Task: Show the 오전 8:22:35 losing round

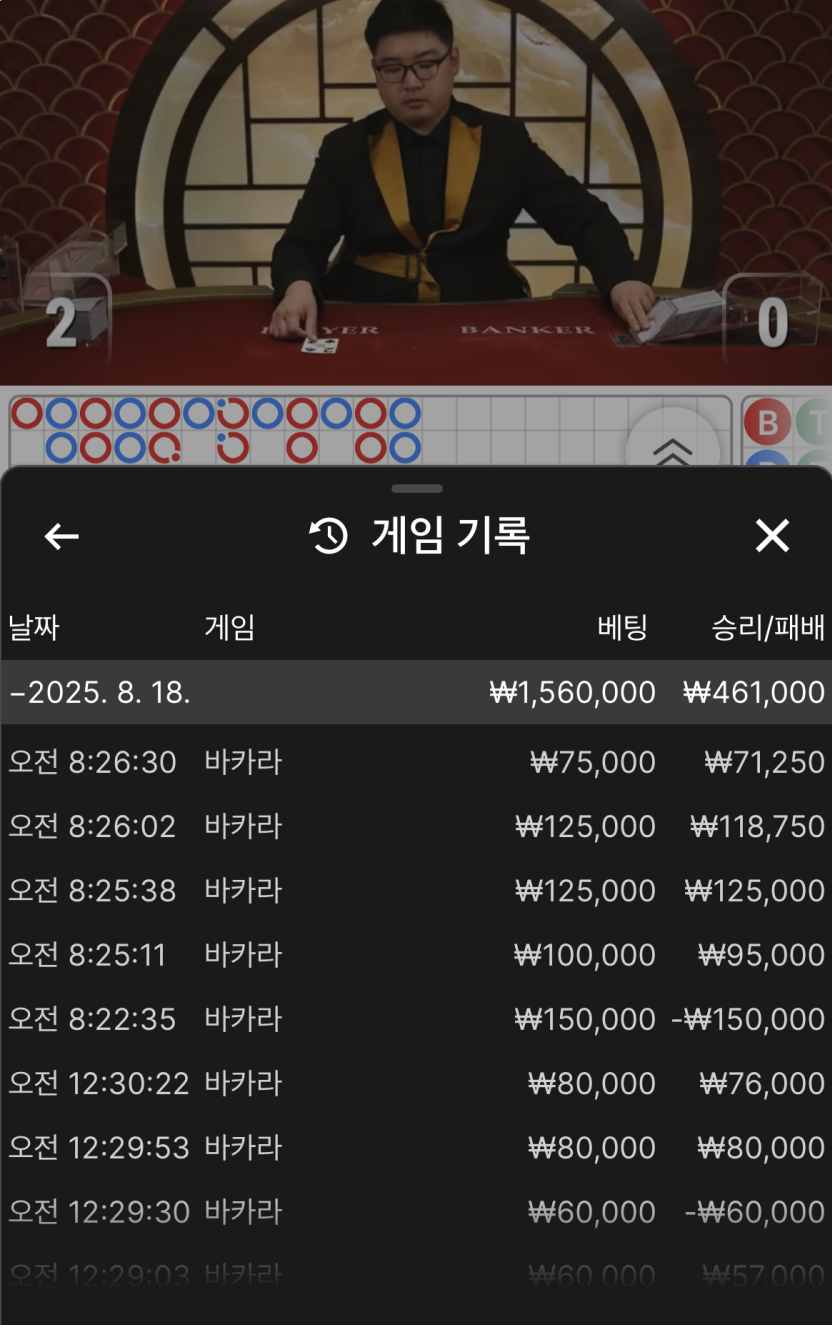Action: 416,1019
